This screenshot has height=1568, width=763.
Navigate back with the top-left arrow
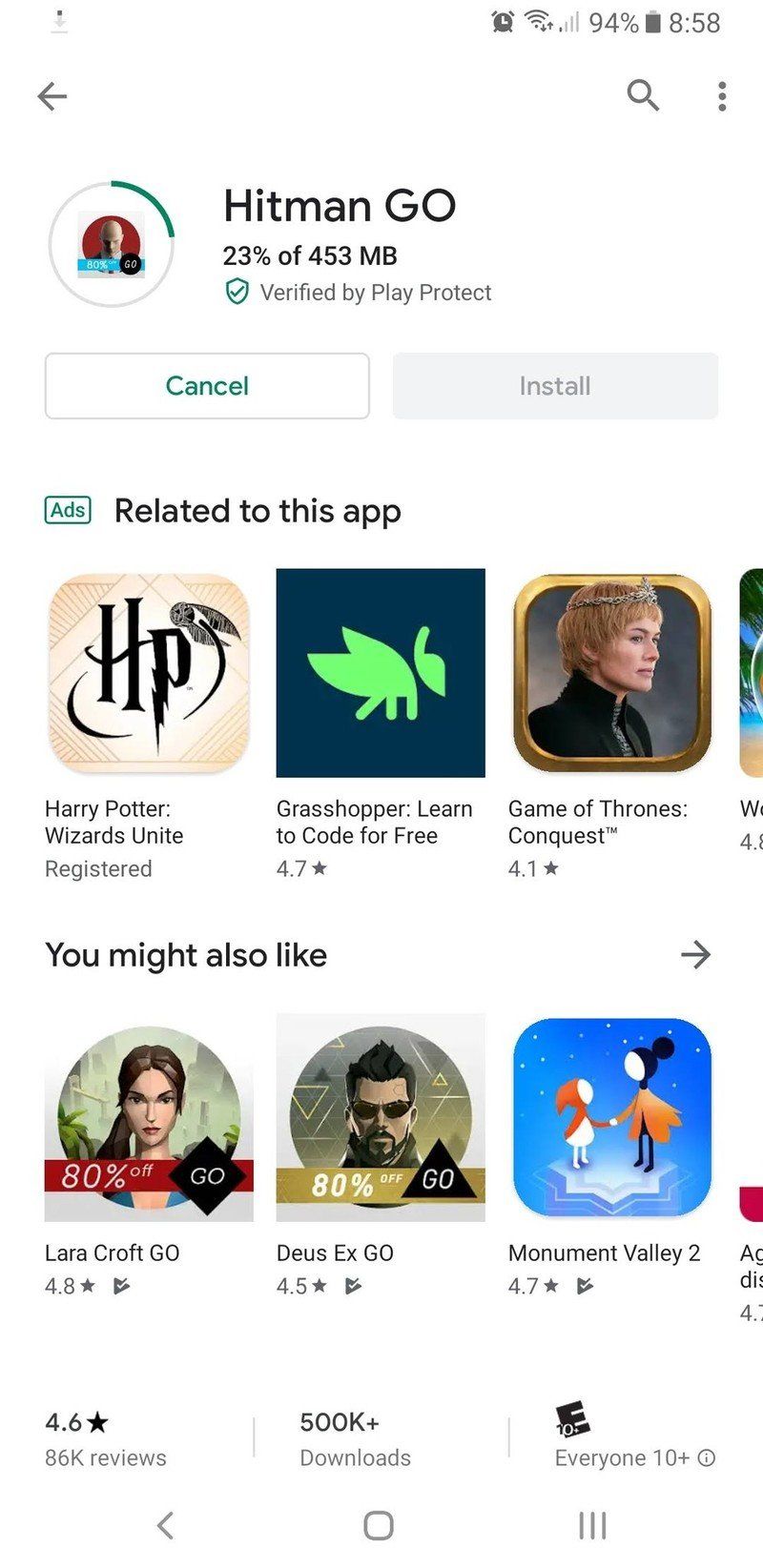[52, 95]
